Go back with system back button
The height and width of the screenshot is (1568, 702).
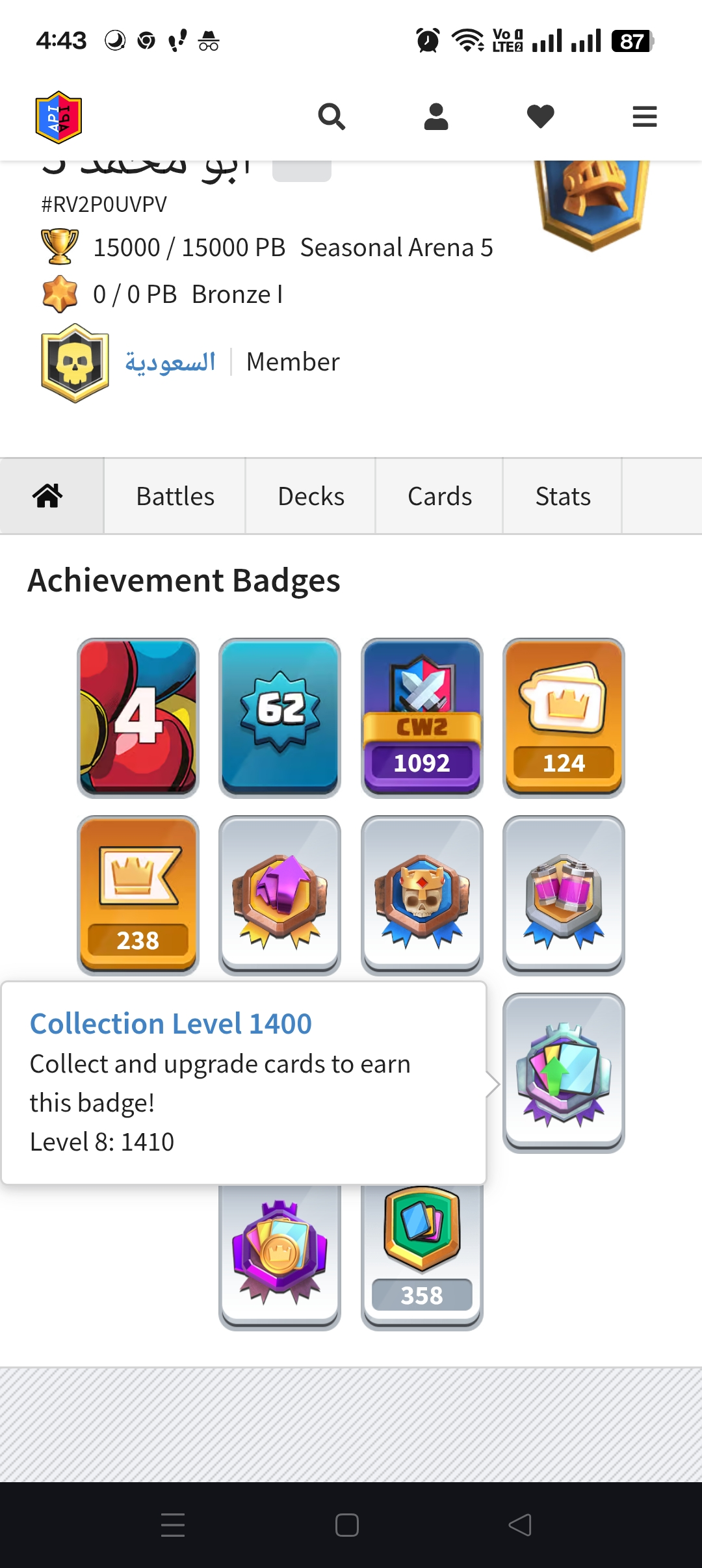click(x=520, y=1524)
